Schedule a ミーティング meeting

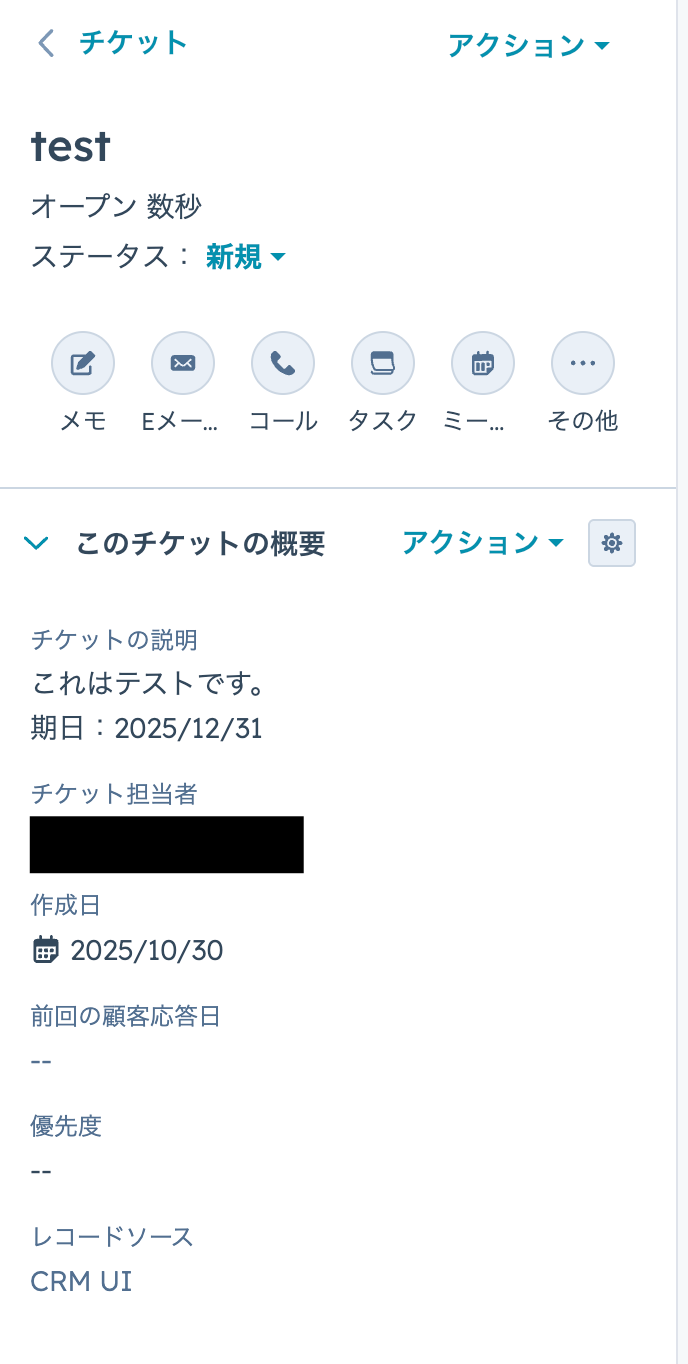coord(483,364)
